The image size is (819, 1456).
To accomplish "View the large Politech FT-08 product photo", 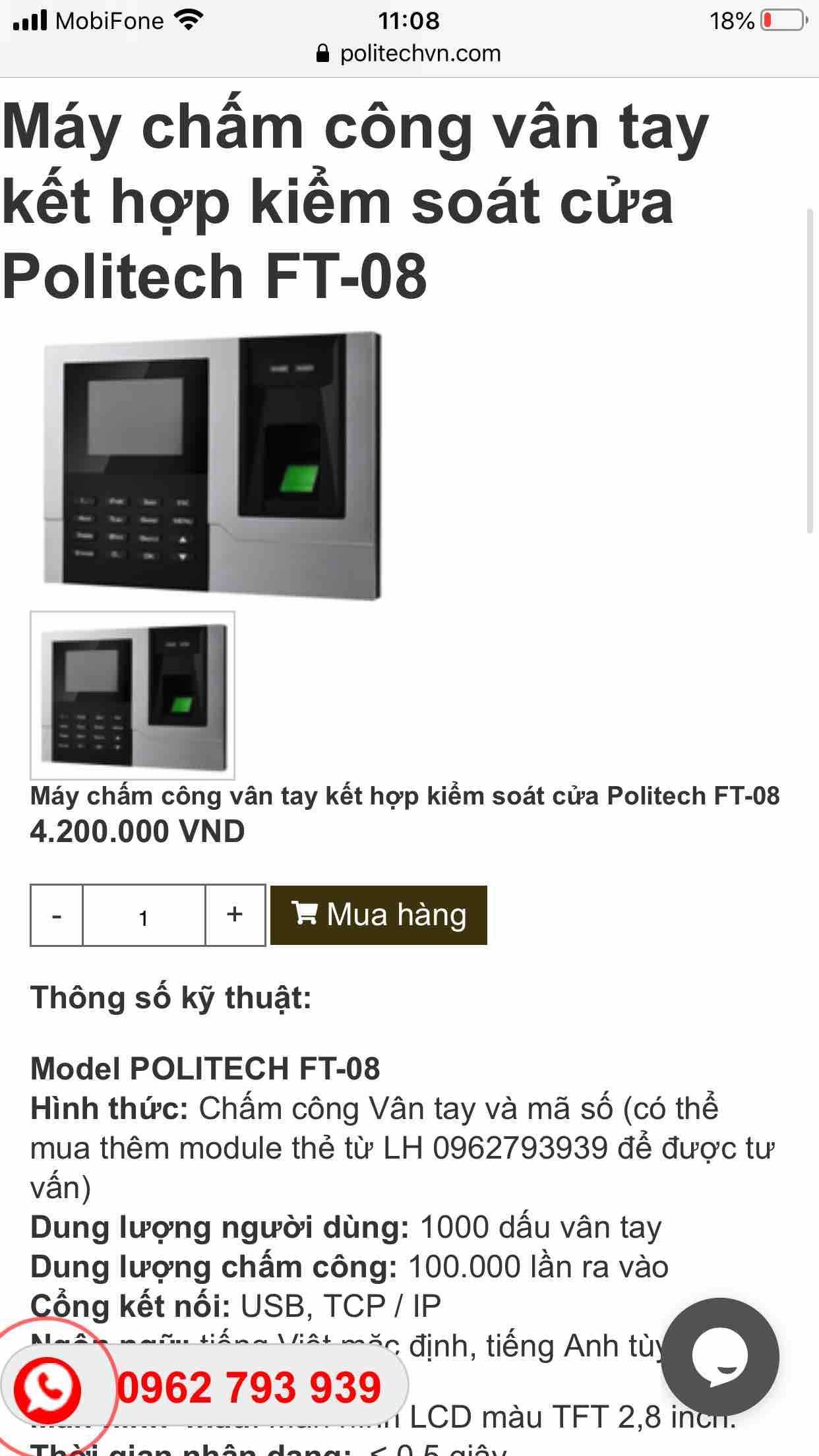I will [x=212, y=466].
